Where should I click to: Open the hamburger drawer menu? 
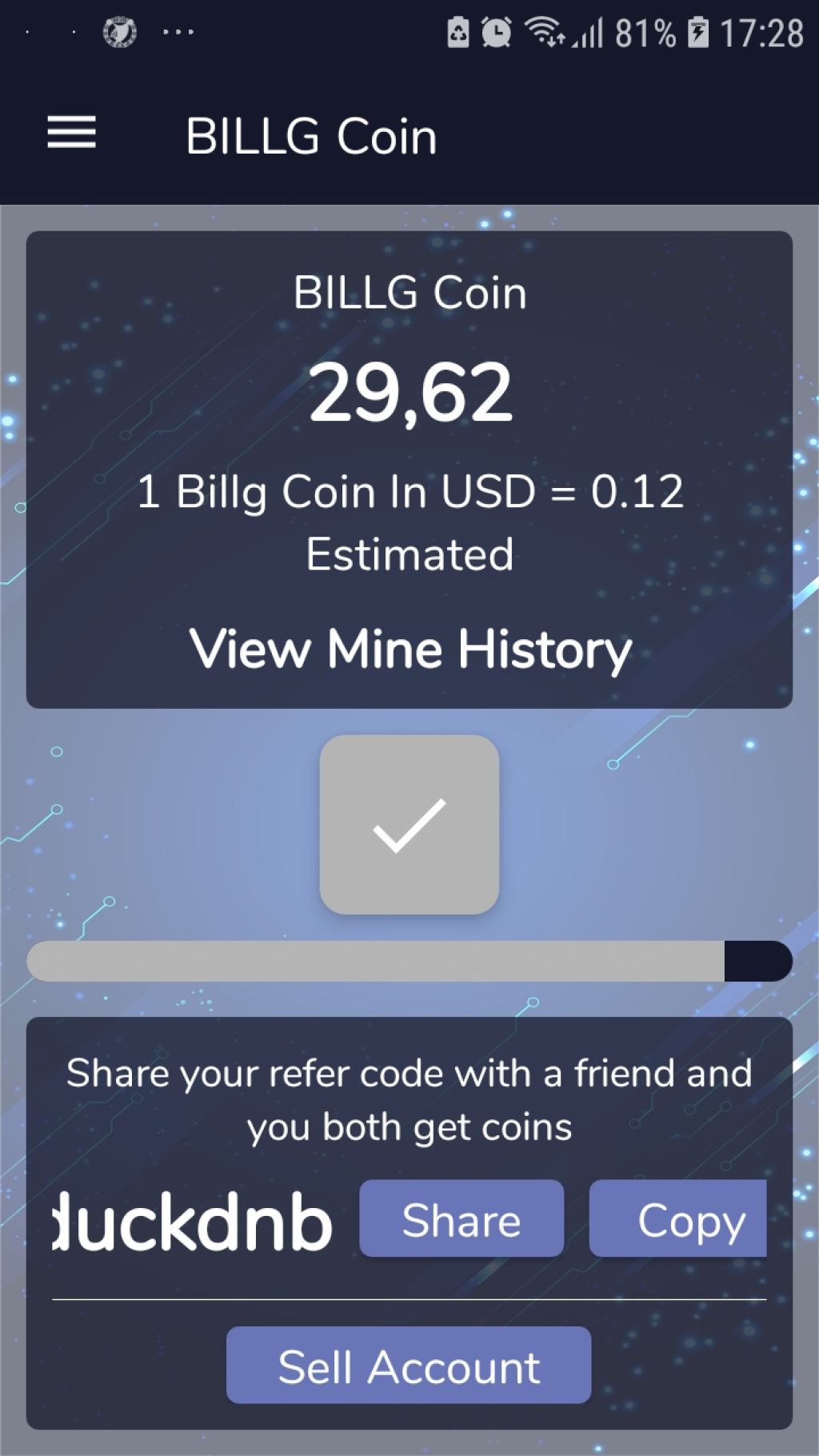coord(71,132)
